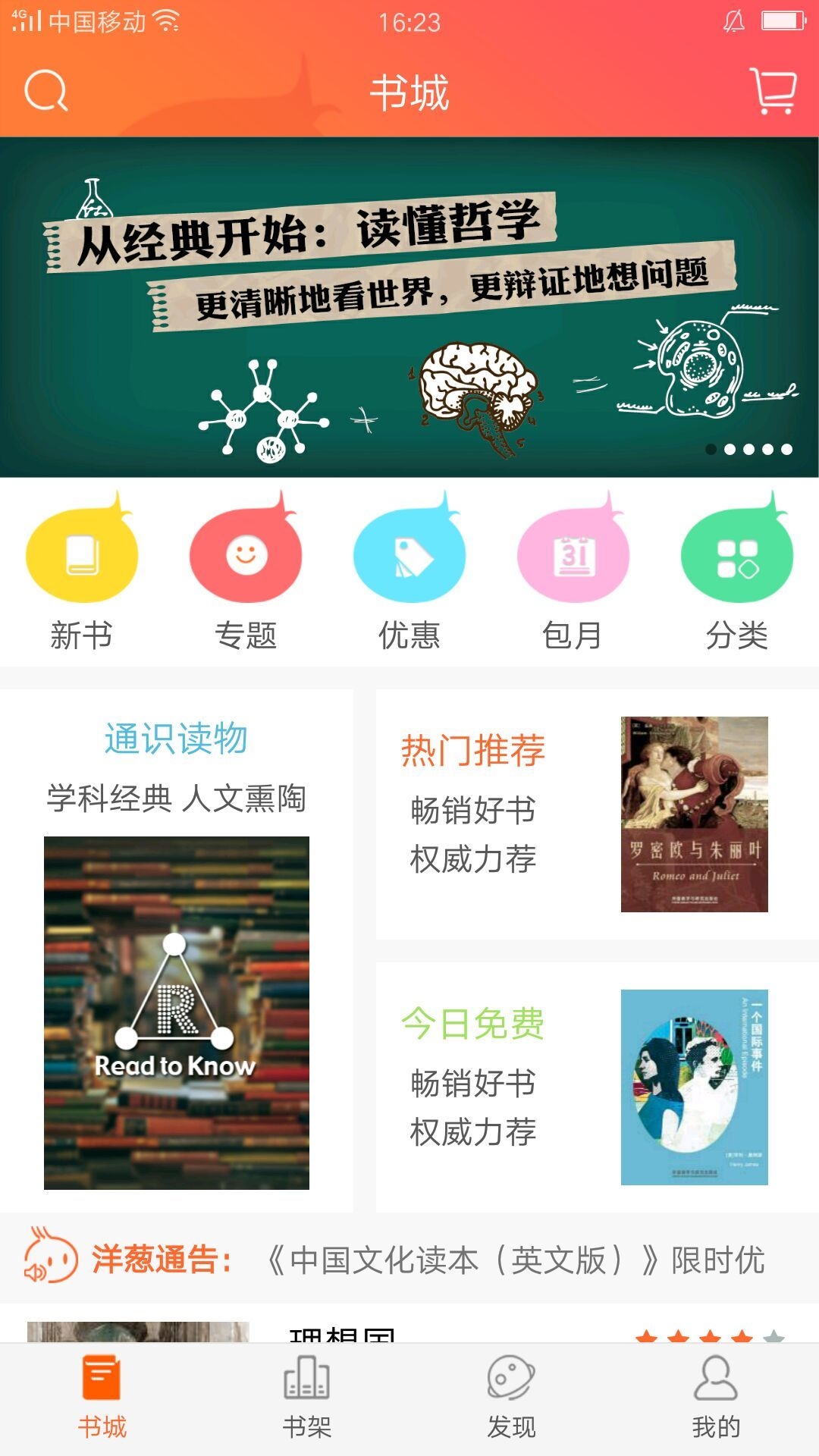Open the 热门推荐 recommendations card

tap(597, 814)
